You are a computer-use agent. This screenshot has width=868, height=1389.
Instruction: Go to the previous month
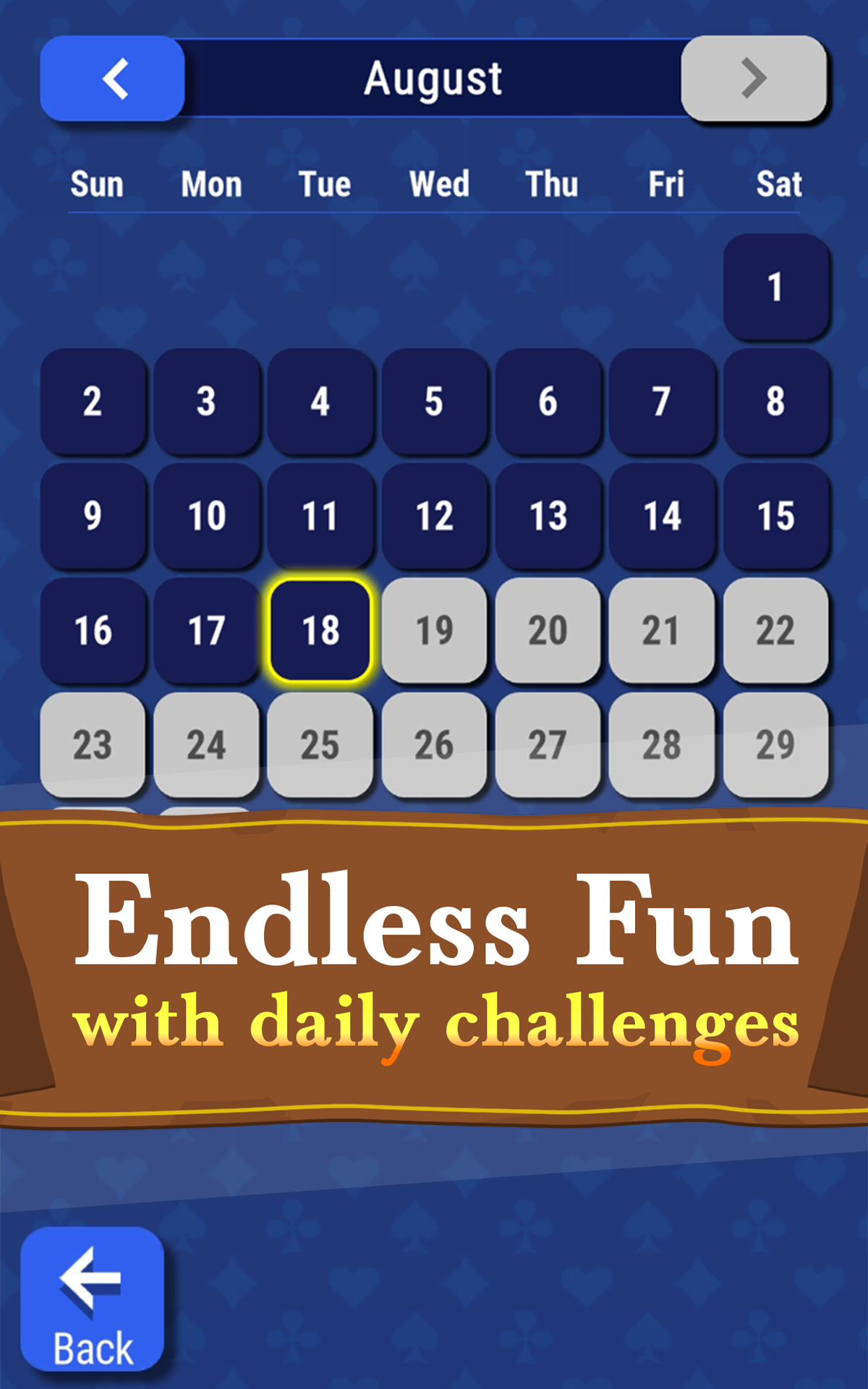pos(112,78)
